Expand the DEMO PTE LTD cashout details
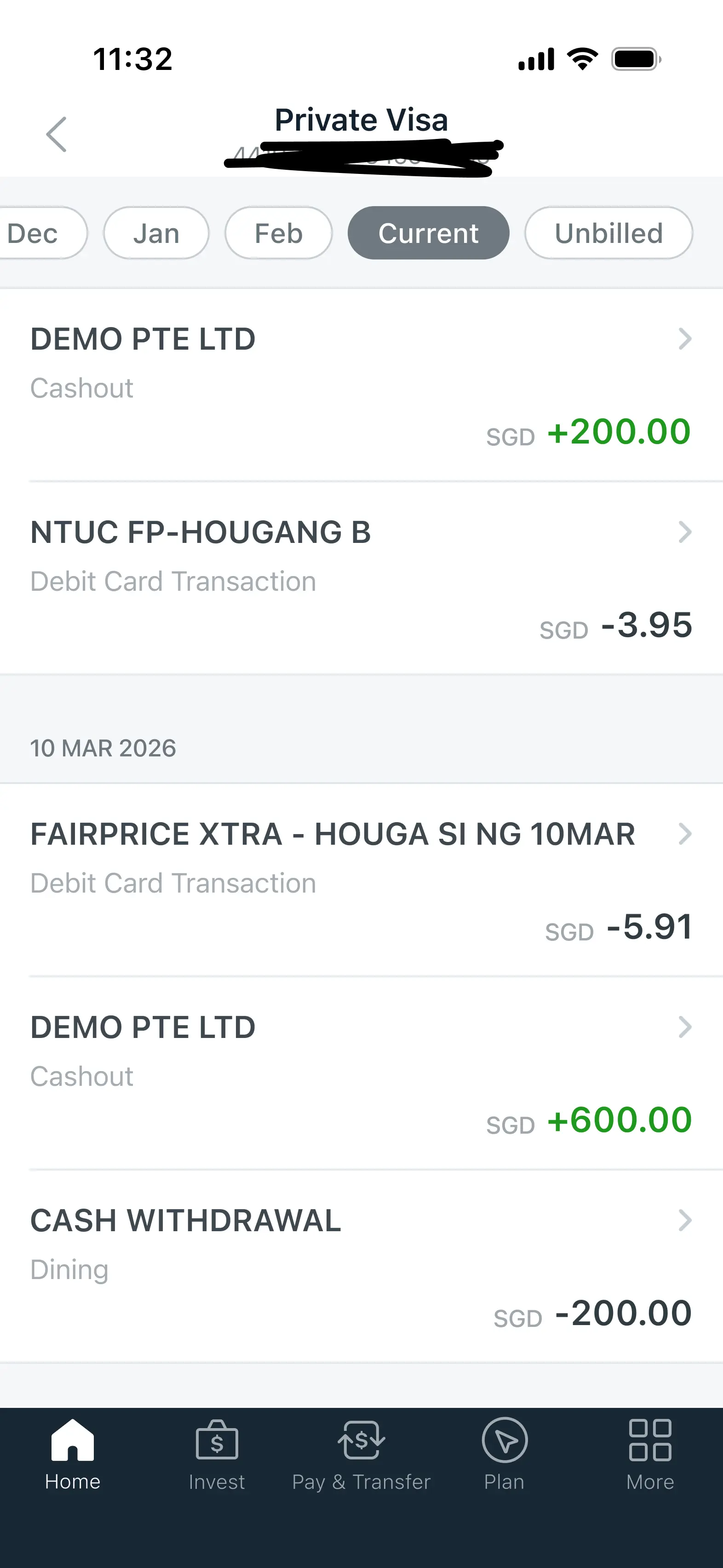The image size is (723, 1568). tap(361, 383)
